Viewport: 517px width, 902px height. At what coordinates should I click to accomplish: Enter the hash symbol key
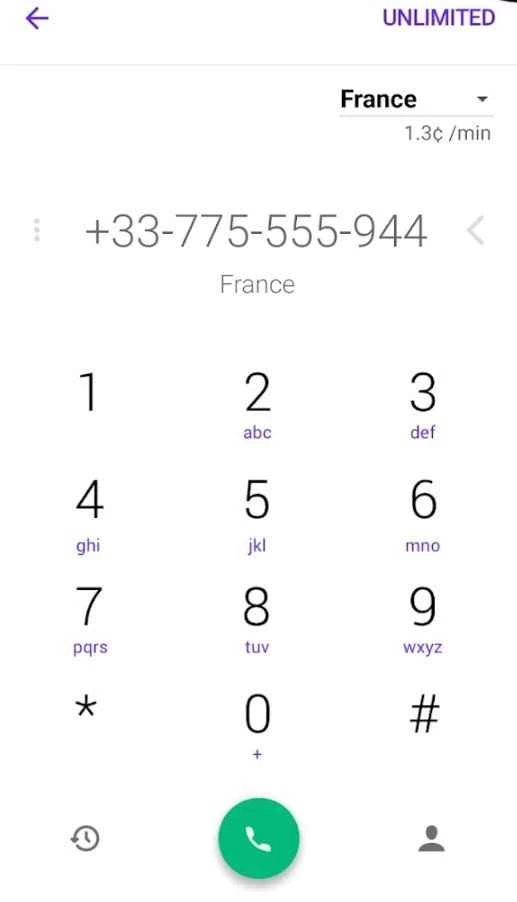(x=424, y=713)
